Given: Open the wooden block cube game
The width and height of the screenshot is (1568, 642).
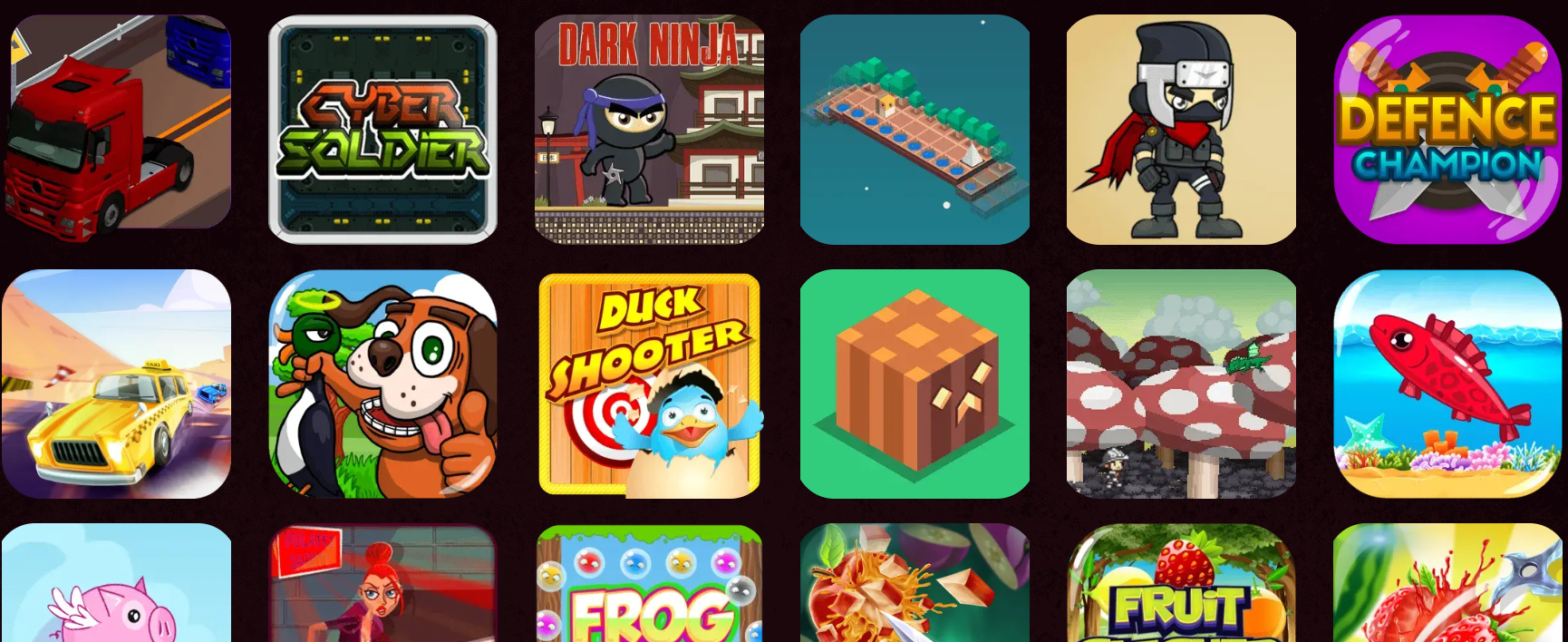Looking at the screenshot, I should tap(915, 384).
